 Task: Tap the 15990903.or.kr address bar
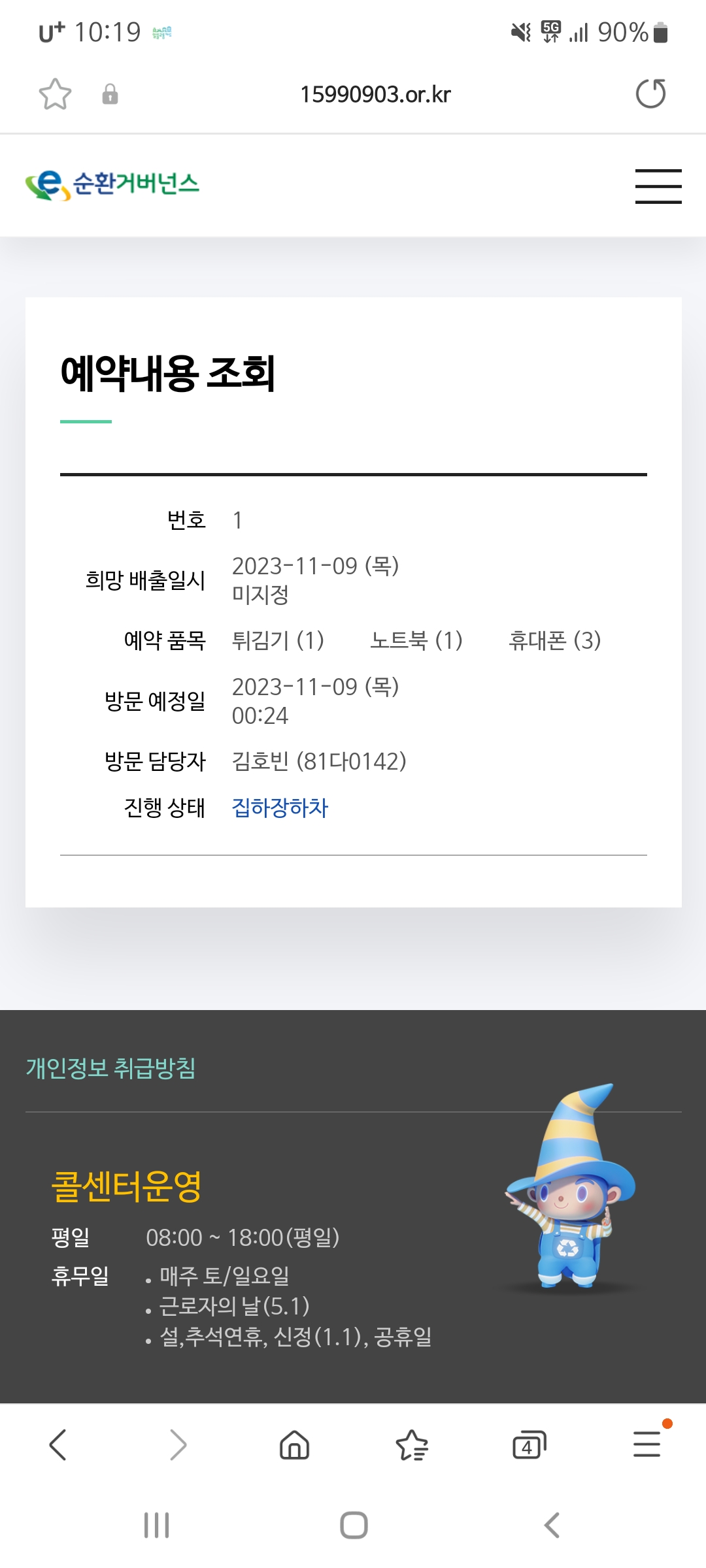point(375,95)
